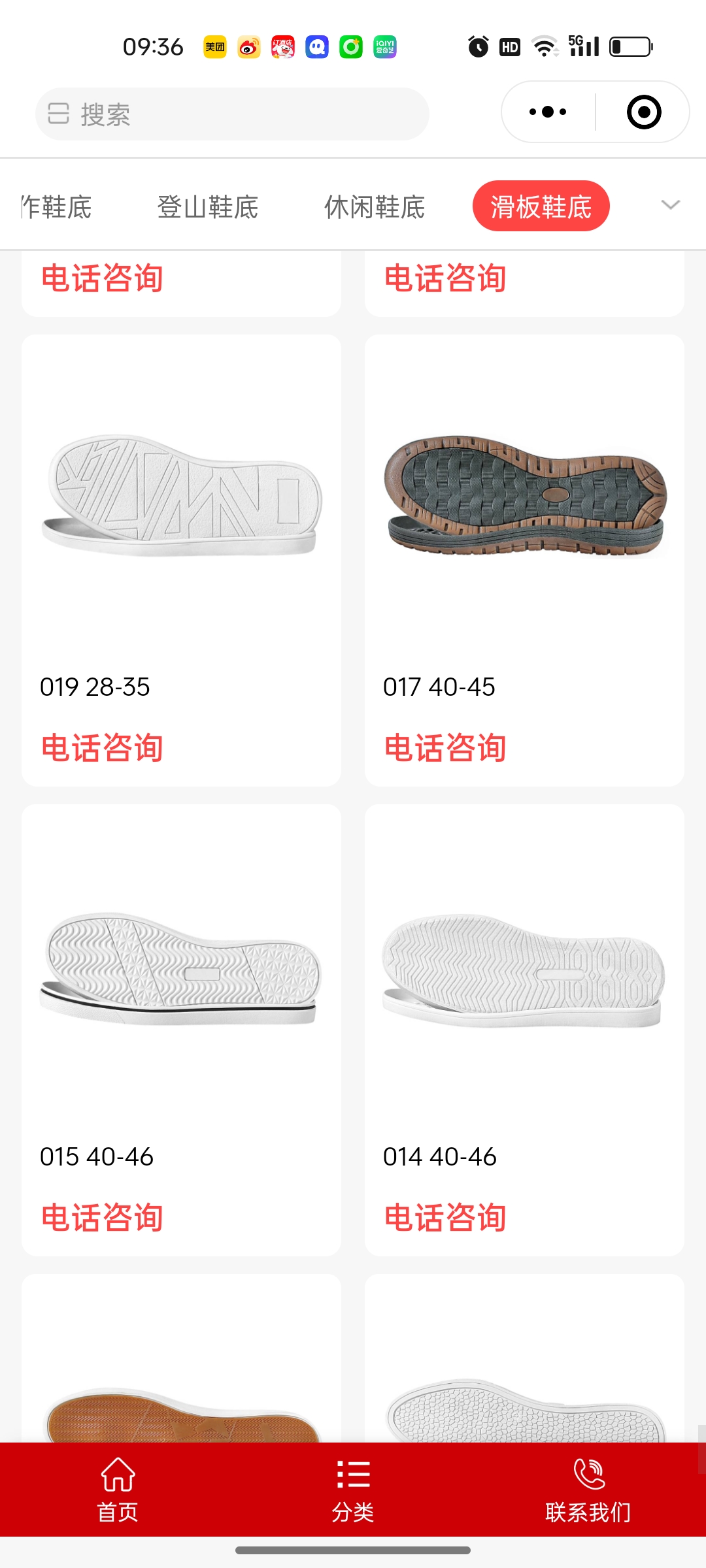Close the mini program with the circle button
The width and height of the screenshot is (706, 1568).
[x=644, y=112]
